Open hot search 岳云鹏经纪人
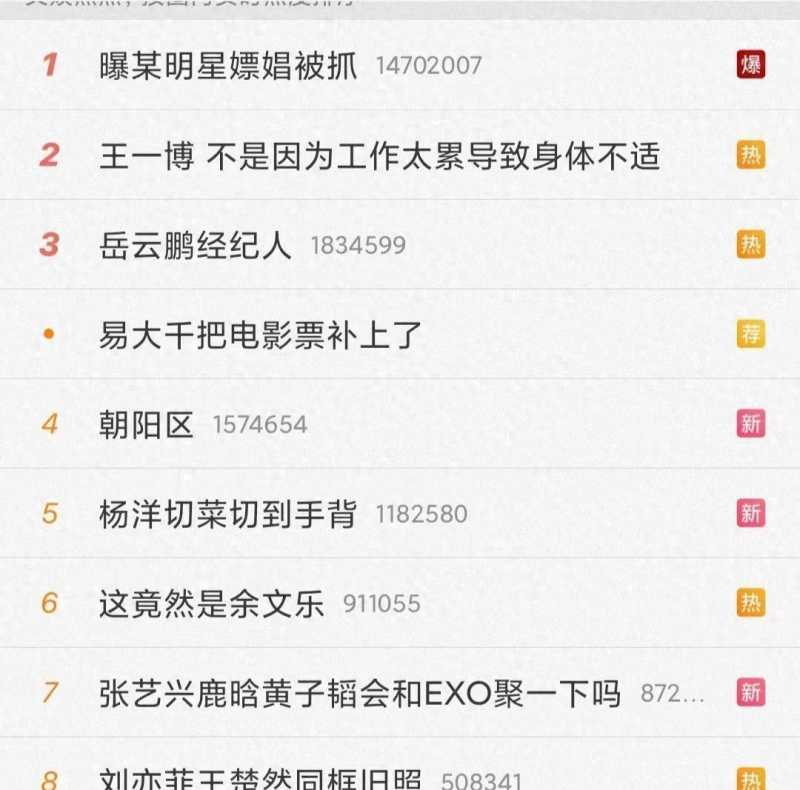 click(x=196, y=245)
